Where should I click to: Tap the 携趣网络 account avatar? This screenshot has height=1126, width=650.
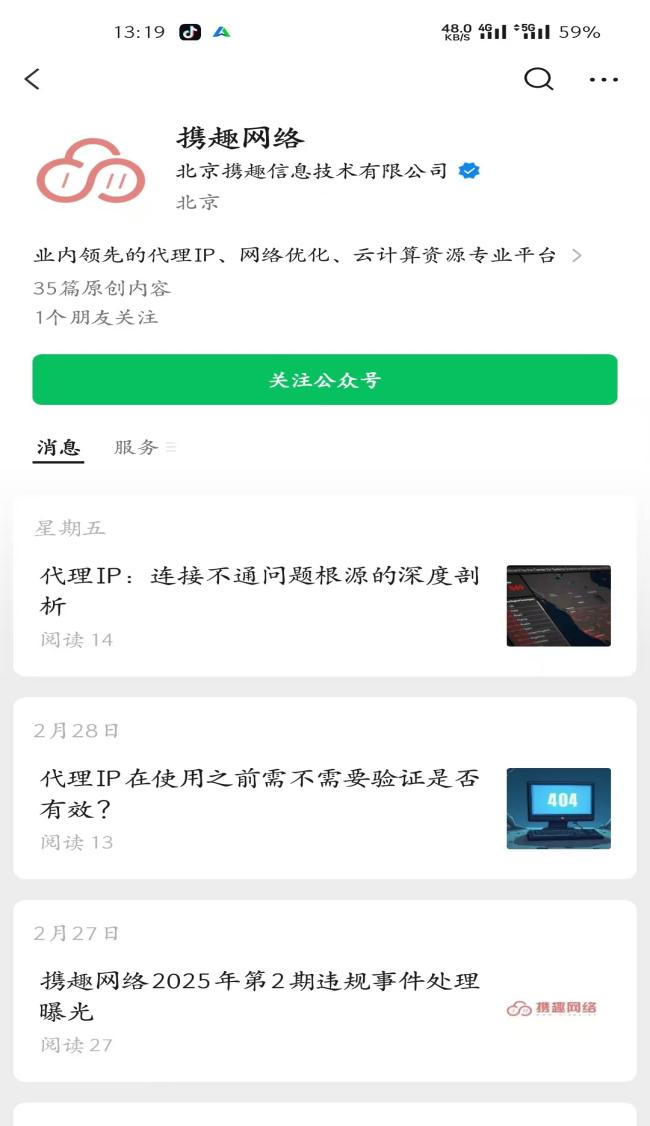pos(91,170)
